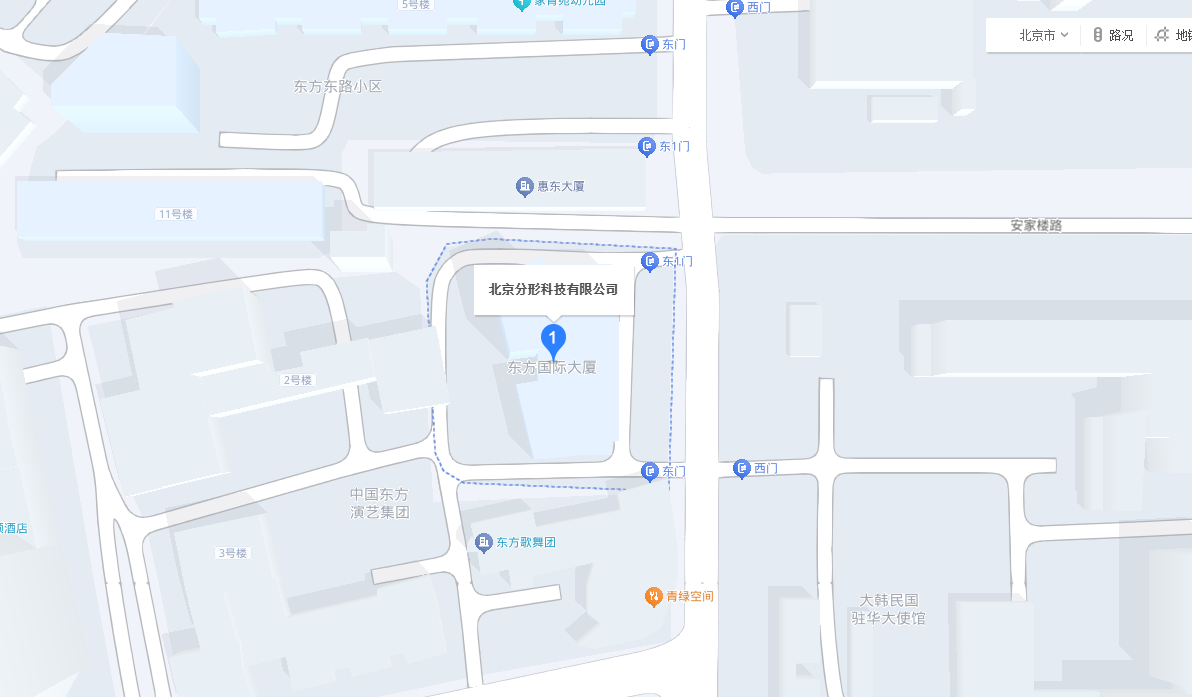Tap the 东方歌舞团 place marker

coord(484,542)
